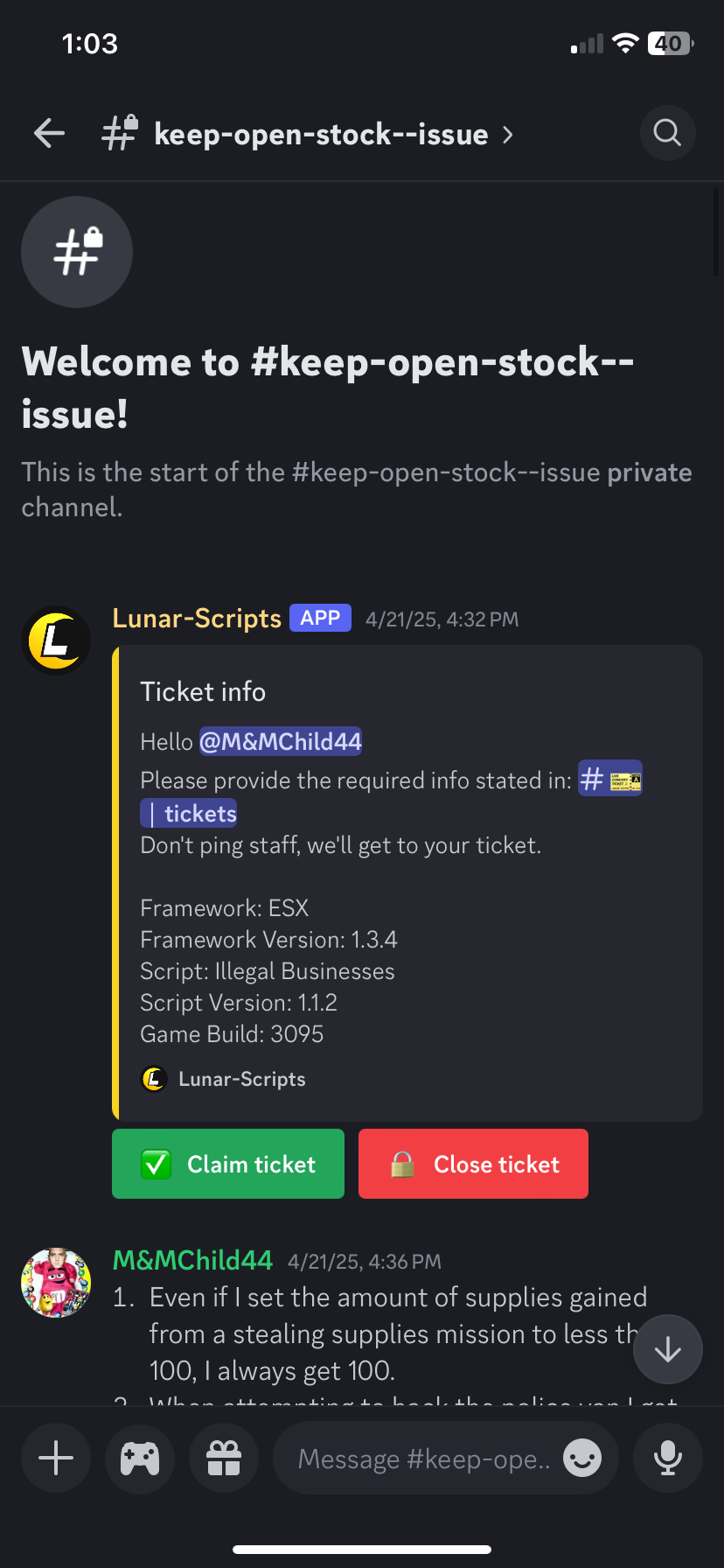The image size is (724, 1568).
Task: Open the game controller apps launcher
Action: pyautogui.click(x=140, y=1458)
